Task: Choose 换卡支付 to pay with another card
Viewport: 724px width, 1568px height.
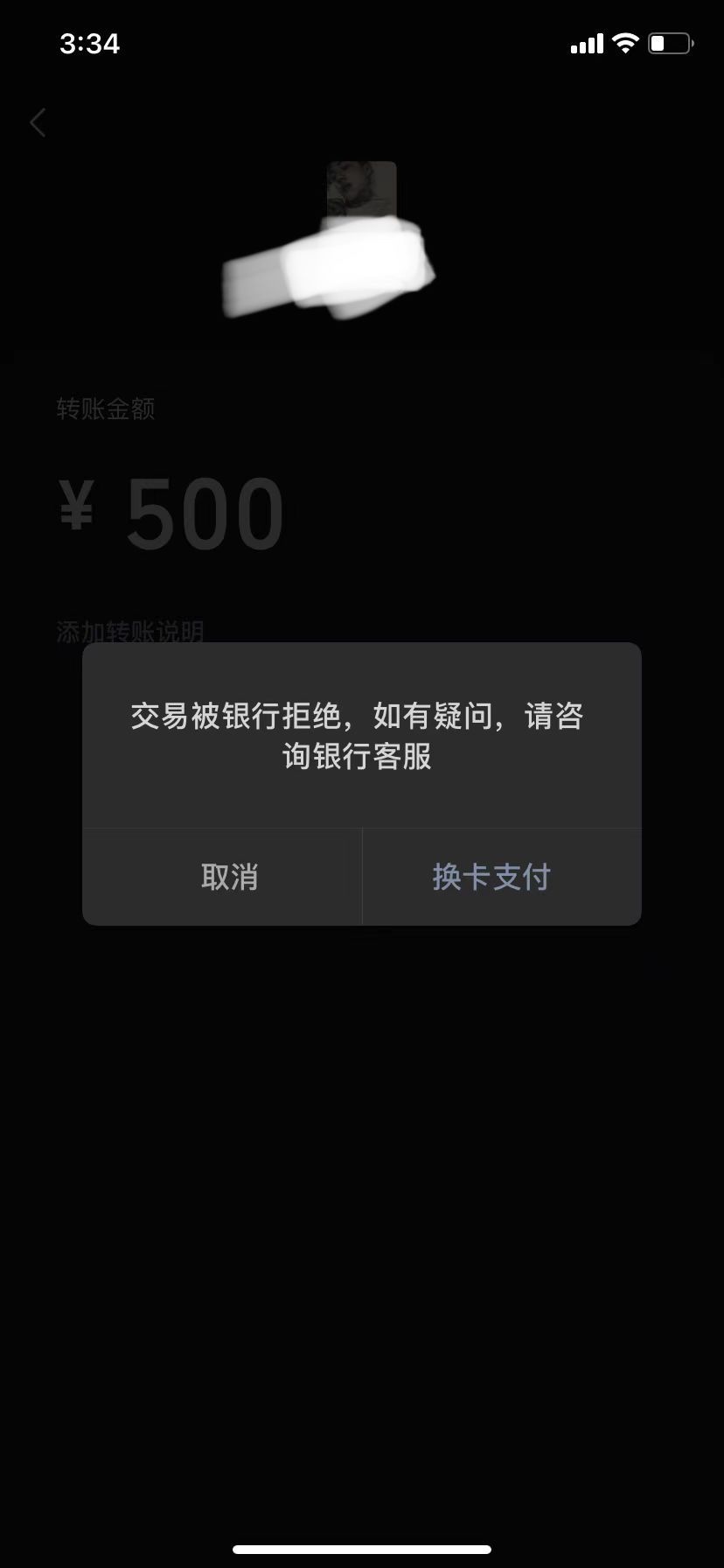Action: click(x=491, y=877)
